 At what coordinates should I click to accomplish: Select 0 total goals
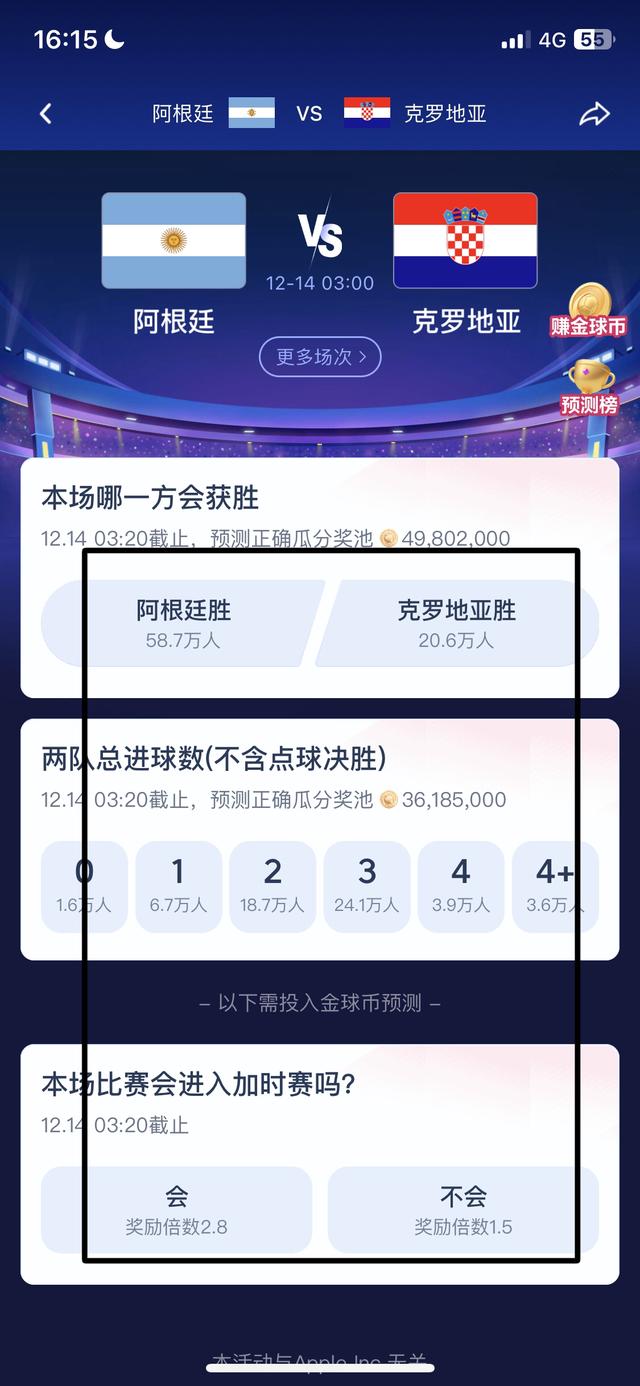pyautogui.click(x=84, y=886)
